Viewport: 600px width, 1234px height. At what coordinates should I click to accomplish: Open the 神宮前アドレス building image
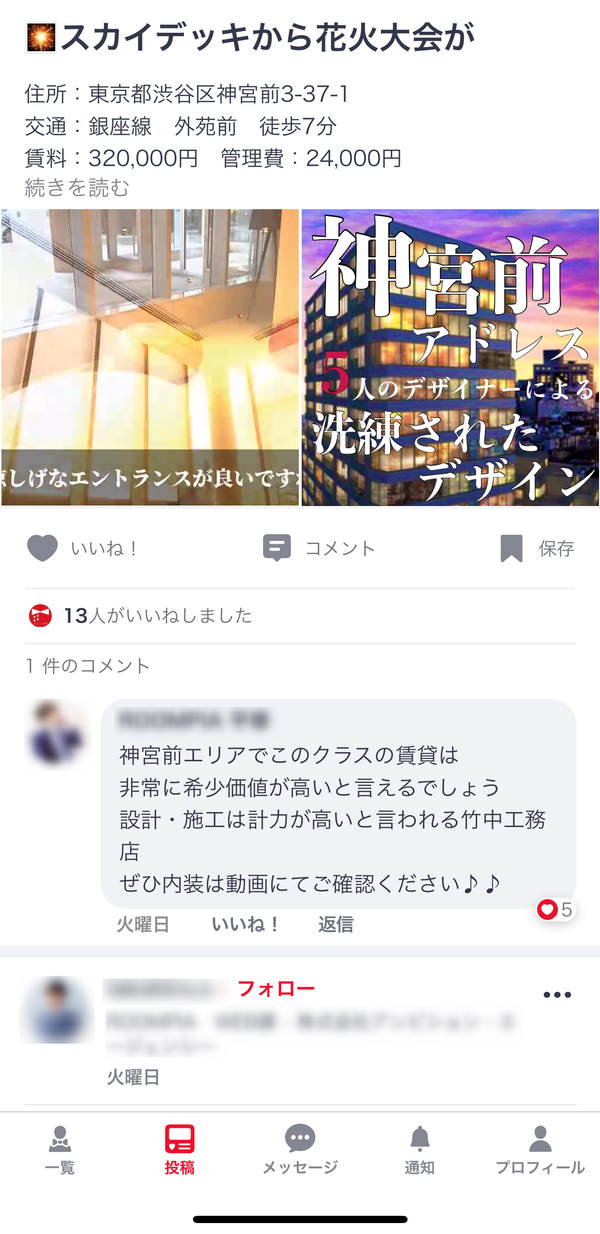tap(451, 357)
